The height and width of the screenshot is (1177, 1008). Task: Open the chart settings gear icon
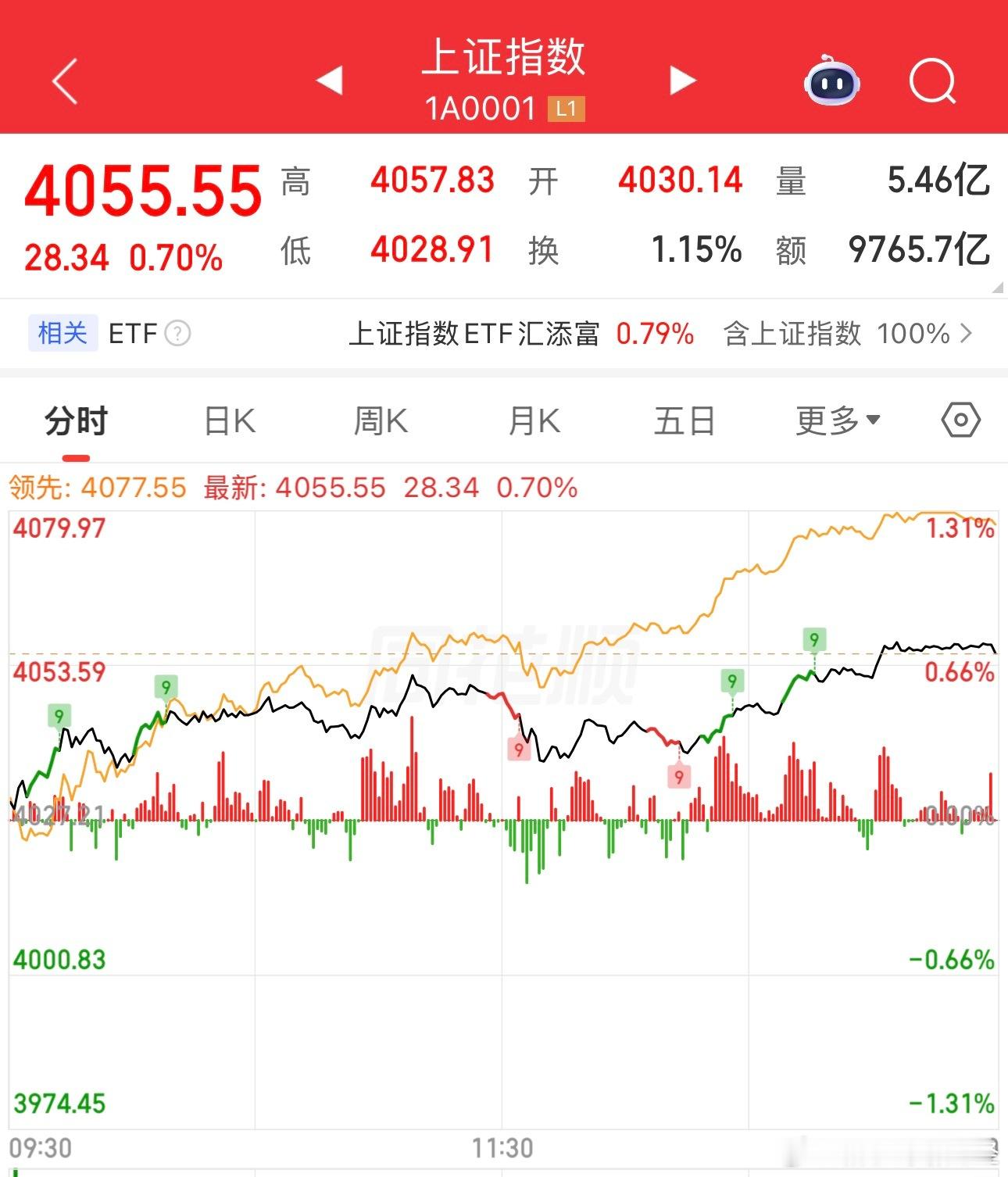pos(961,420)
